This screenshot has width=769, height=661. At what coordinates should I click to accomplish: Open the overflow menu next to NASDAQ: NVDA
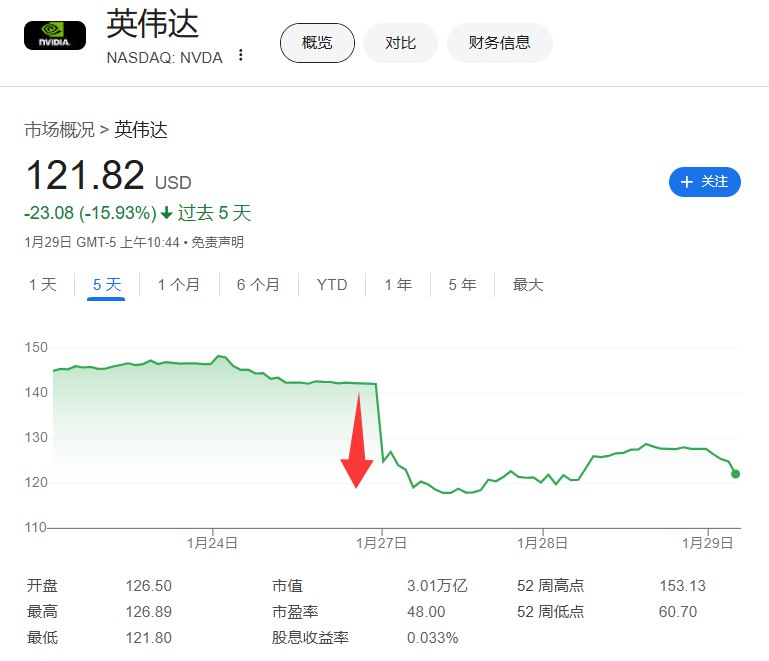pyautogui.click(x=240, y=56)
